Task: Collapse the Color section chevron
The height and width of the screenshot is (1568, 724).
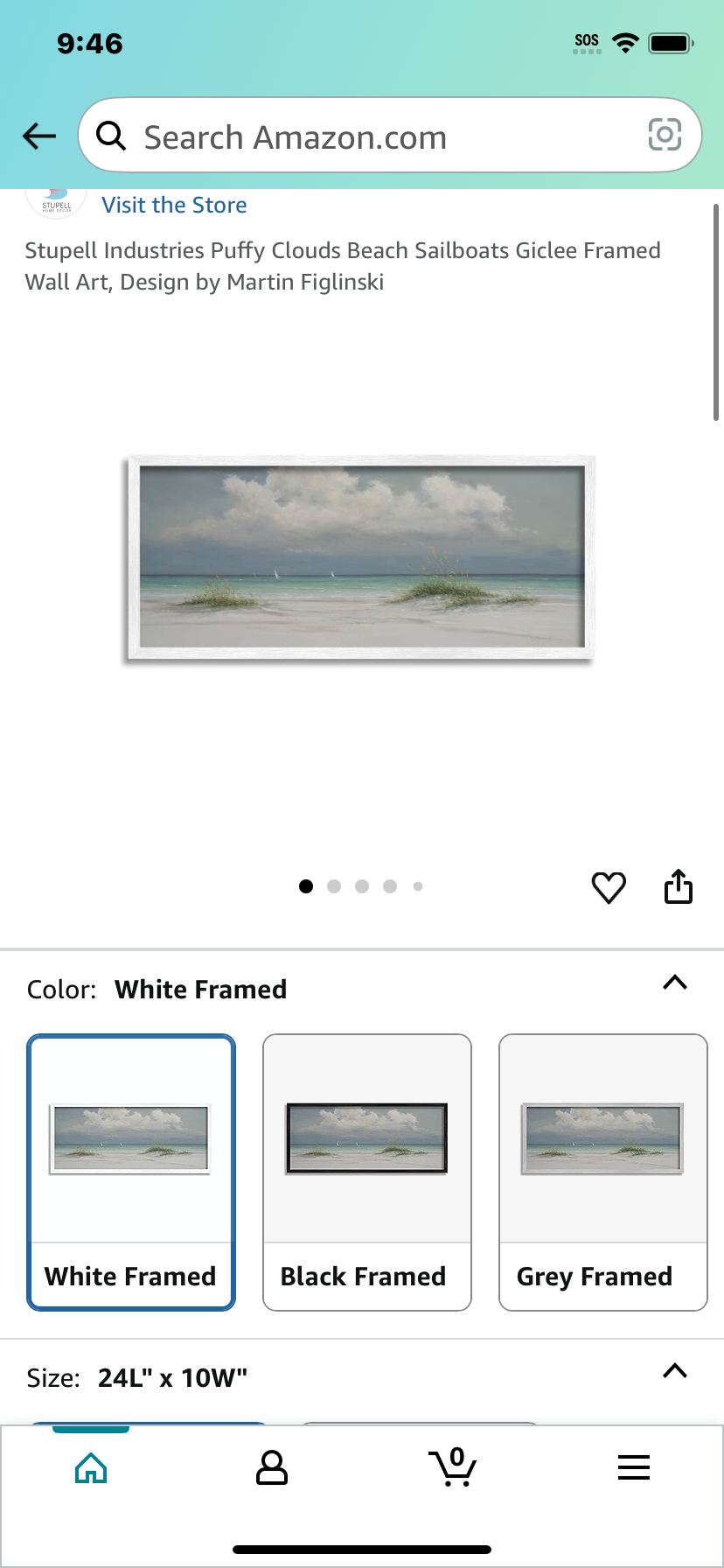Action: [675, 983]
